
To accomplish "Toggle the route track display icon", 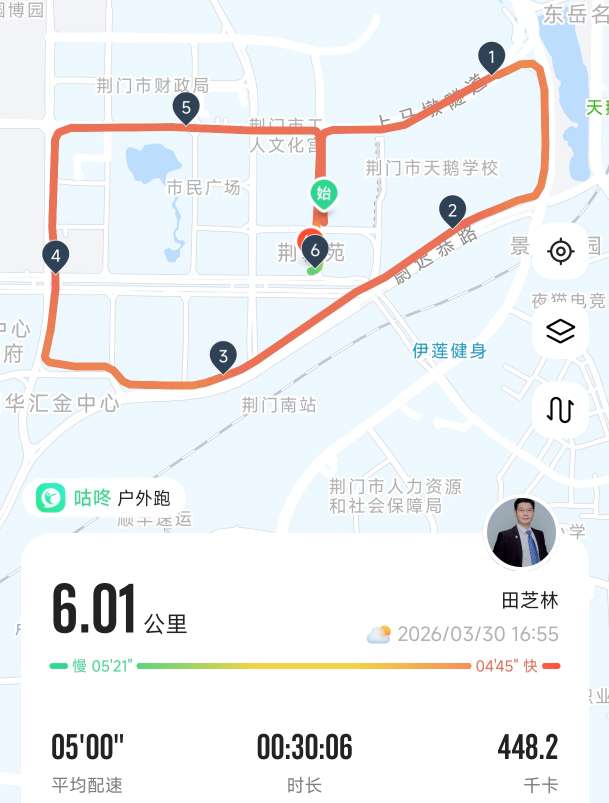I will [561, 410].
